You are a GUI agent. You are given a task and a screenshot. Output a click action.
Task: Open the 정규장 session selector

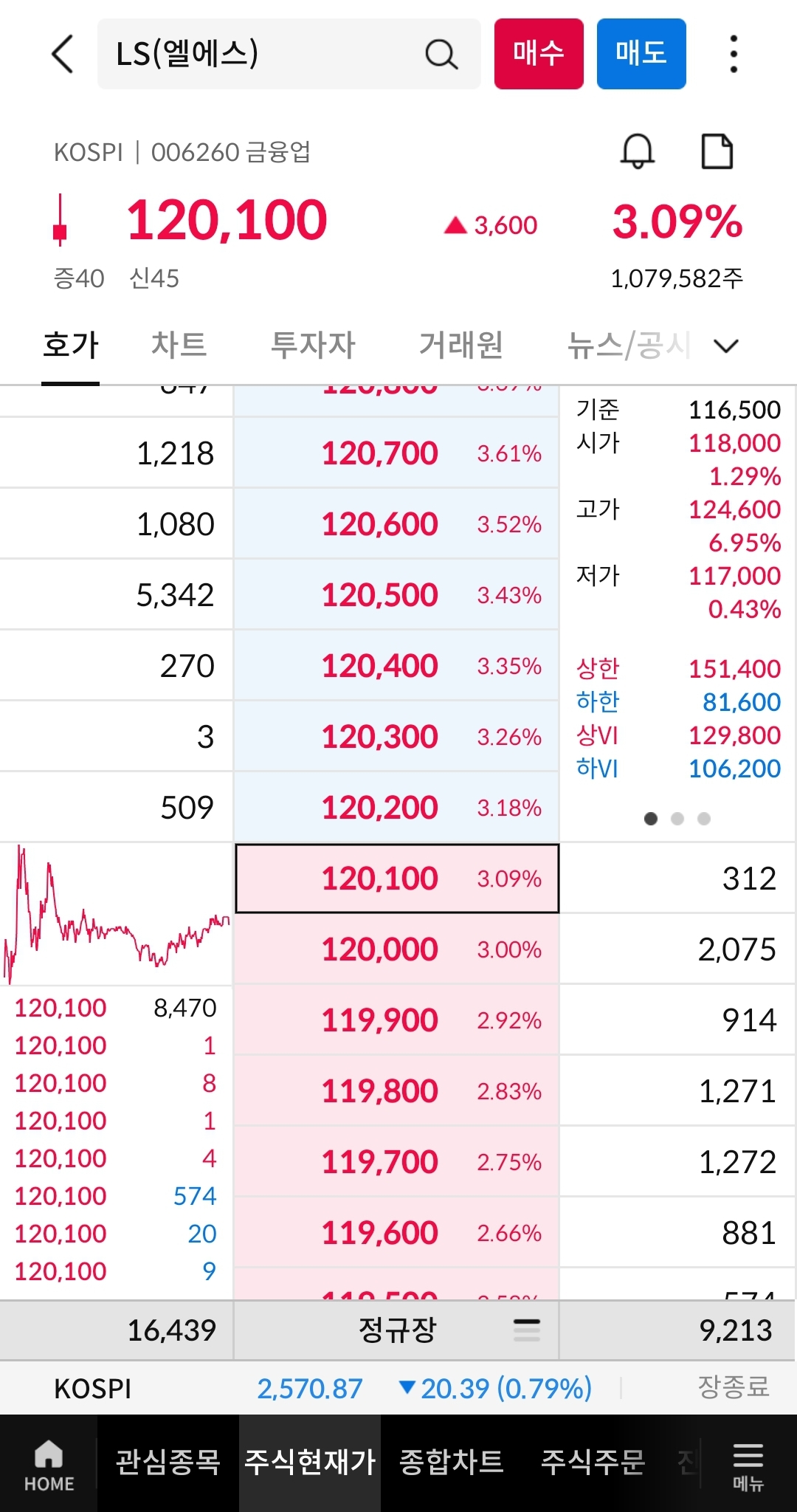click(x=396, y=1330)
